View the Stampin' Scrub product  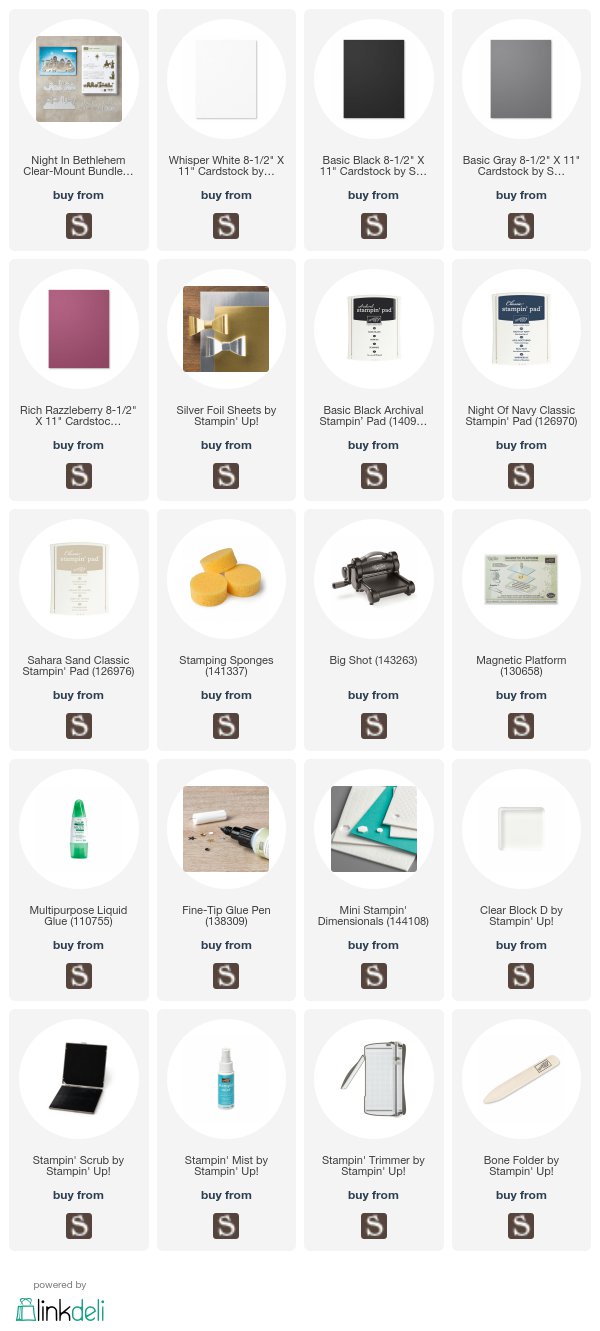click(x=79, y=1130)
